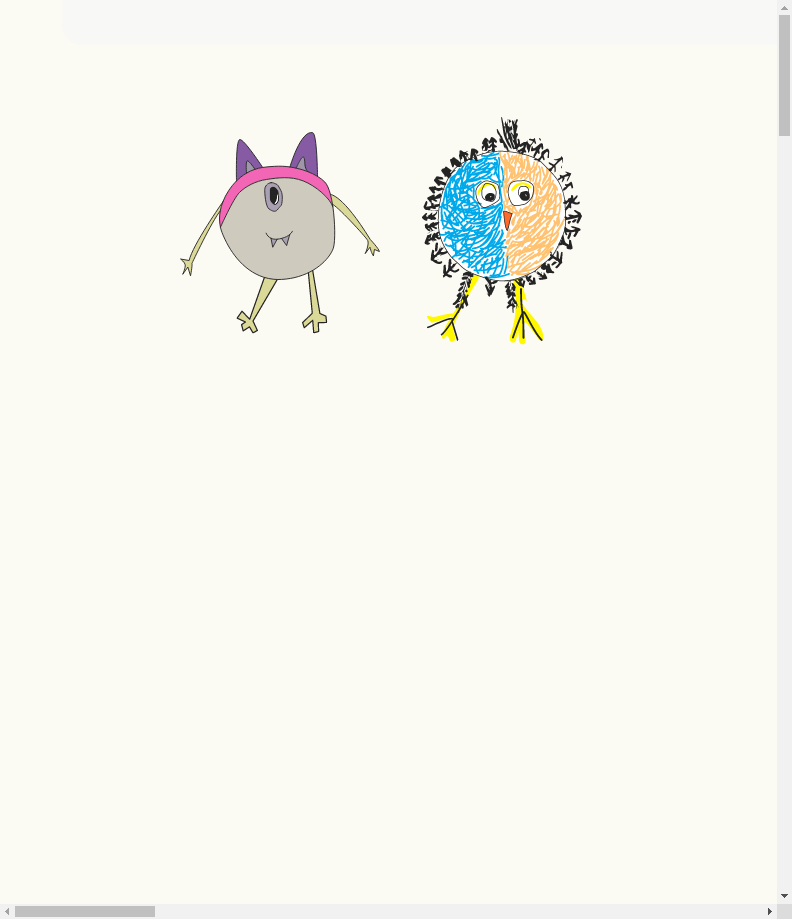
Task: Tap the horizontal scrollbar's left arrow
Action: tap(7, 911)
